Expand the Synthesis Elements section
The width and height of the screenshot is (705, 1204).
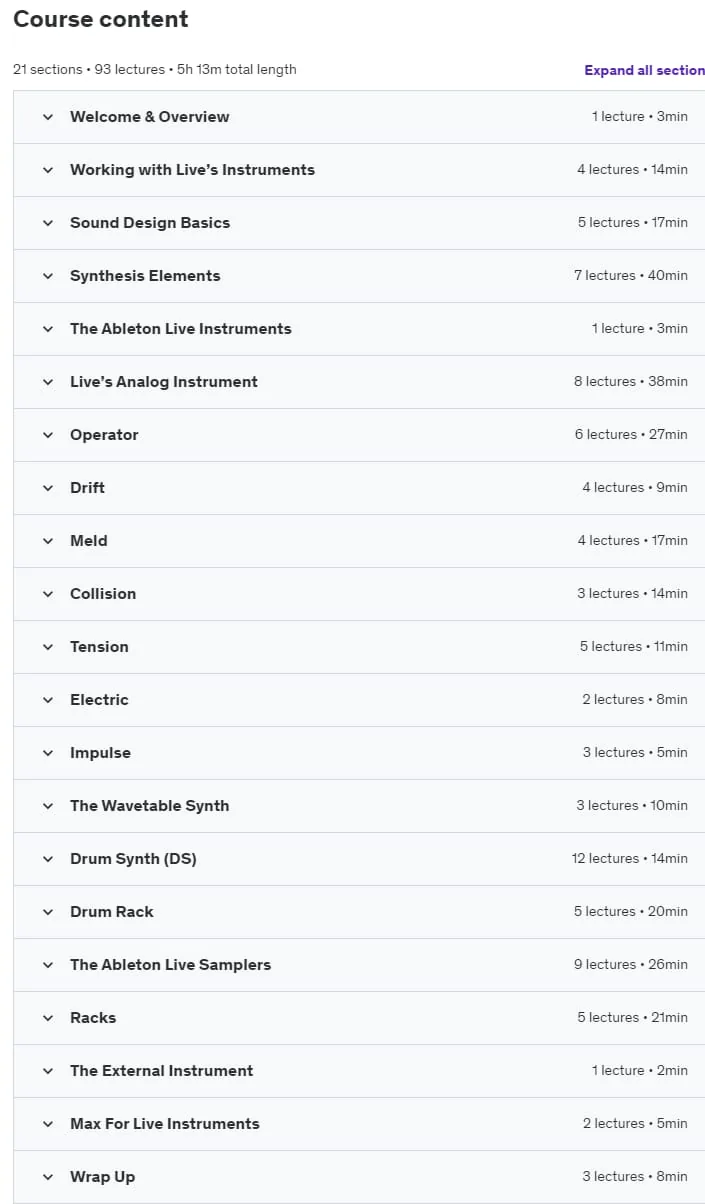pyautogui.click(x=359, y=276)
